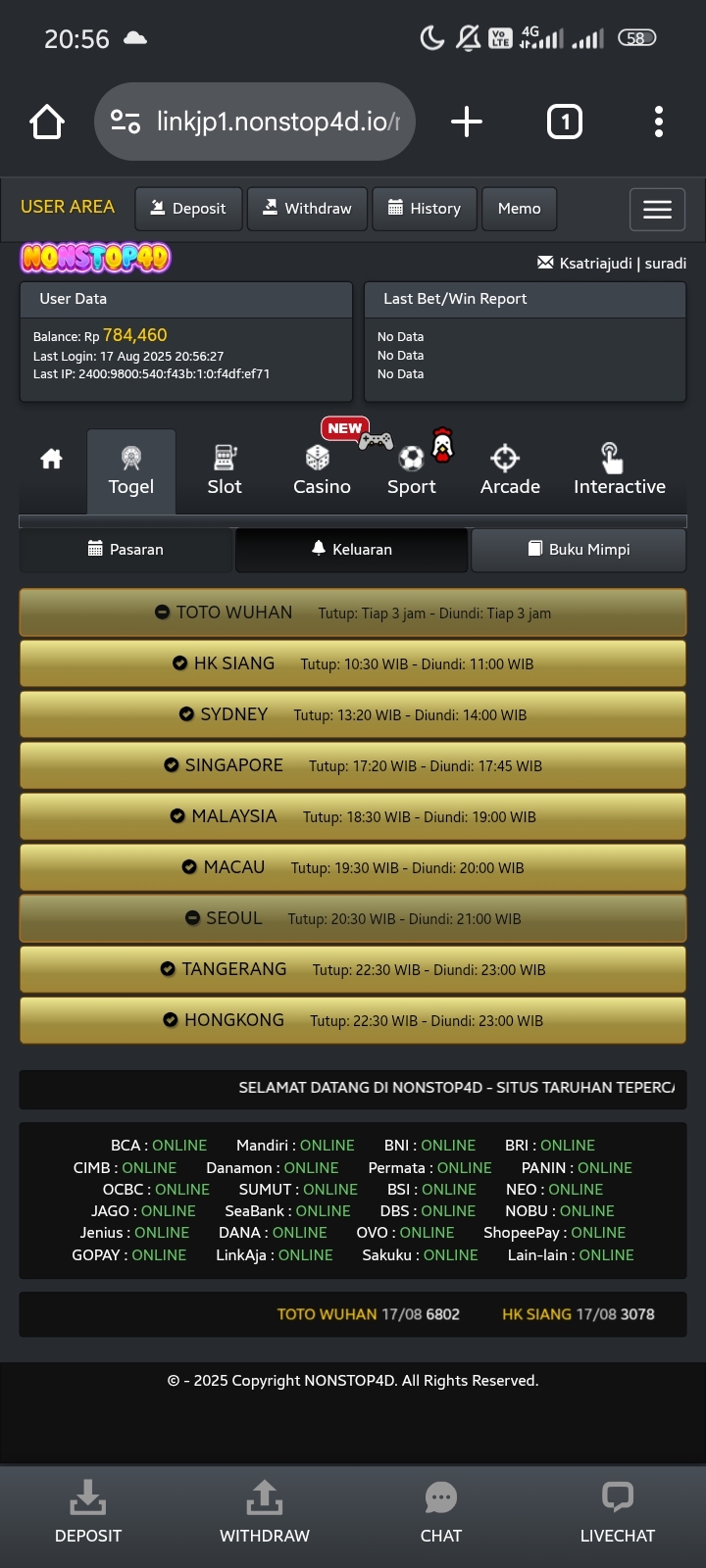
Task: Switch to the Arcade category
Action: [x=510, y=471]
